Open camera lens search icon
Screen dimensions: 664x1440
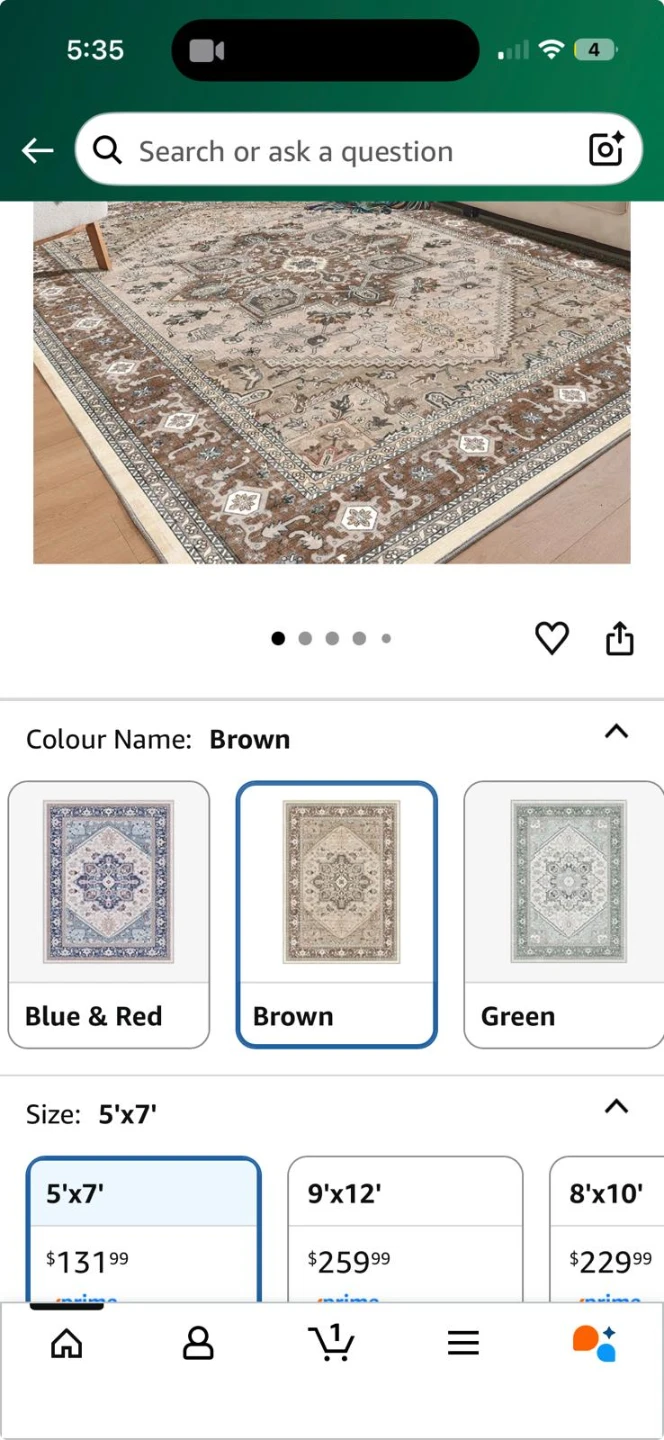tap(606, 149)
